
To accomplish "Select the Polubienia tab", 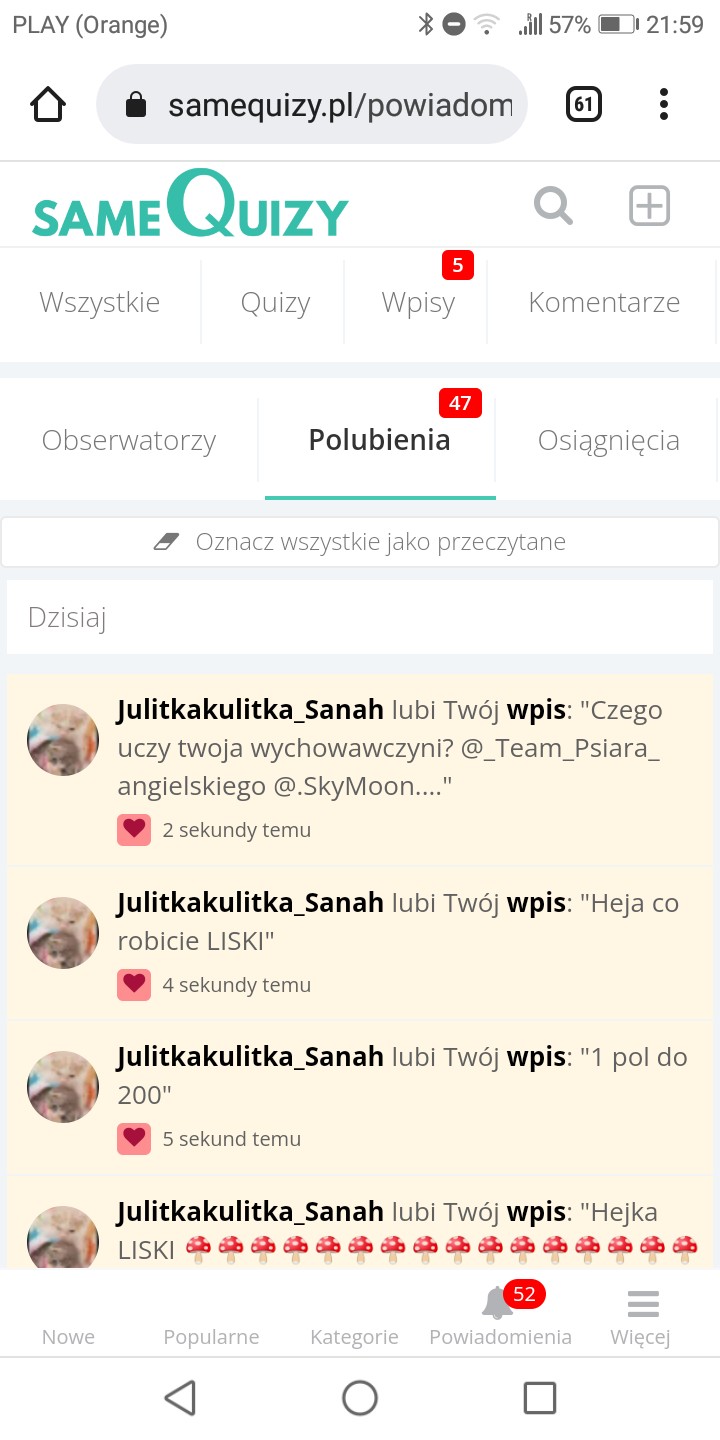I will [x=379, y=441].
